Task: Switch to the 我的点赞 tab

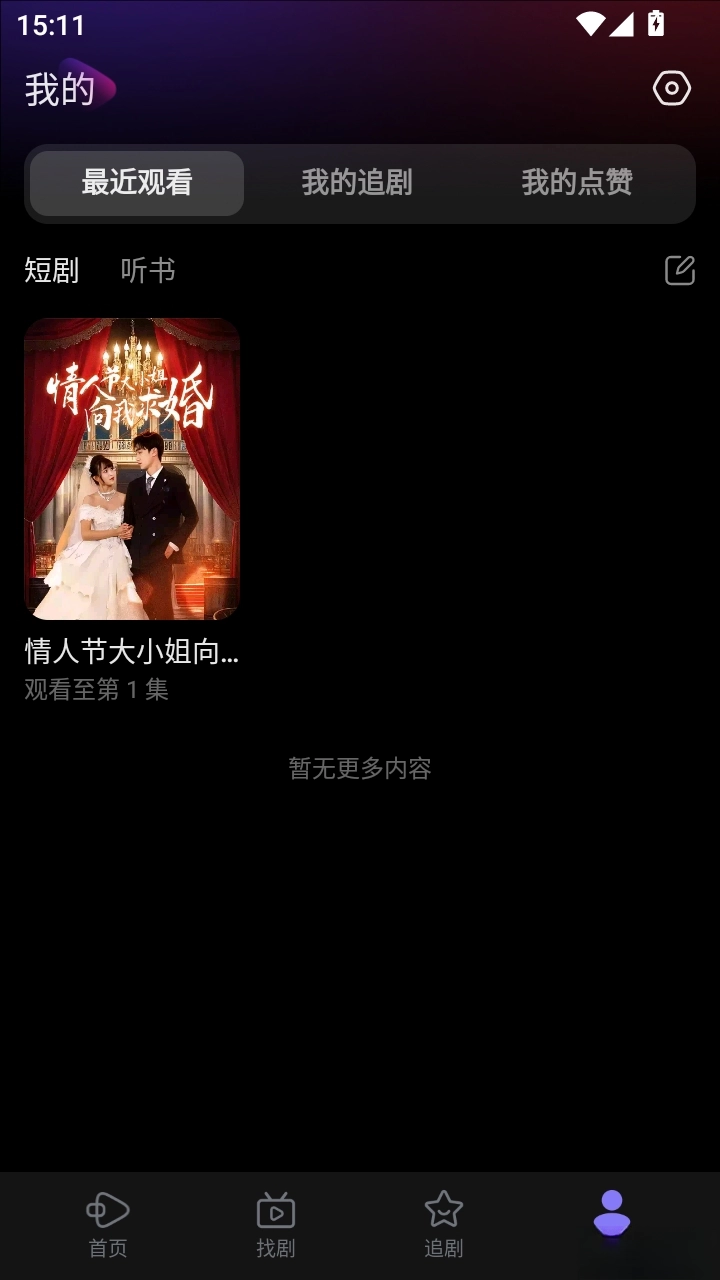Action: click(x=575, y=183)
